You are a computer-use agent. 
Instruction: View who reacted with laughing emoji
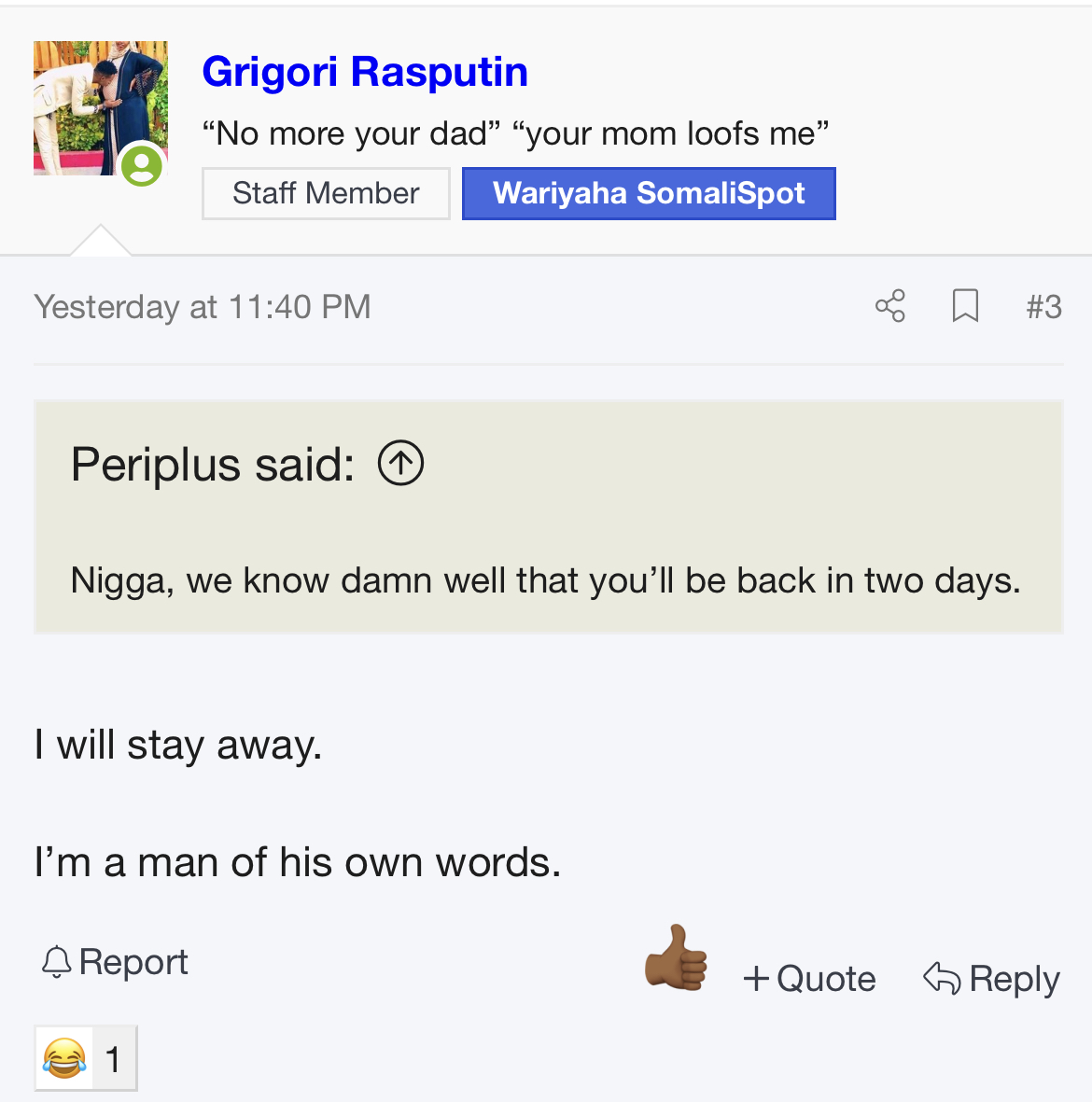click(85, 1058)
